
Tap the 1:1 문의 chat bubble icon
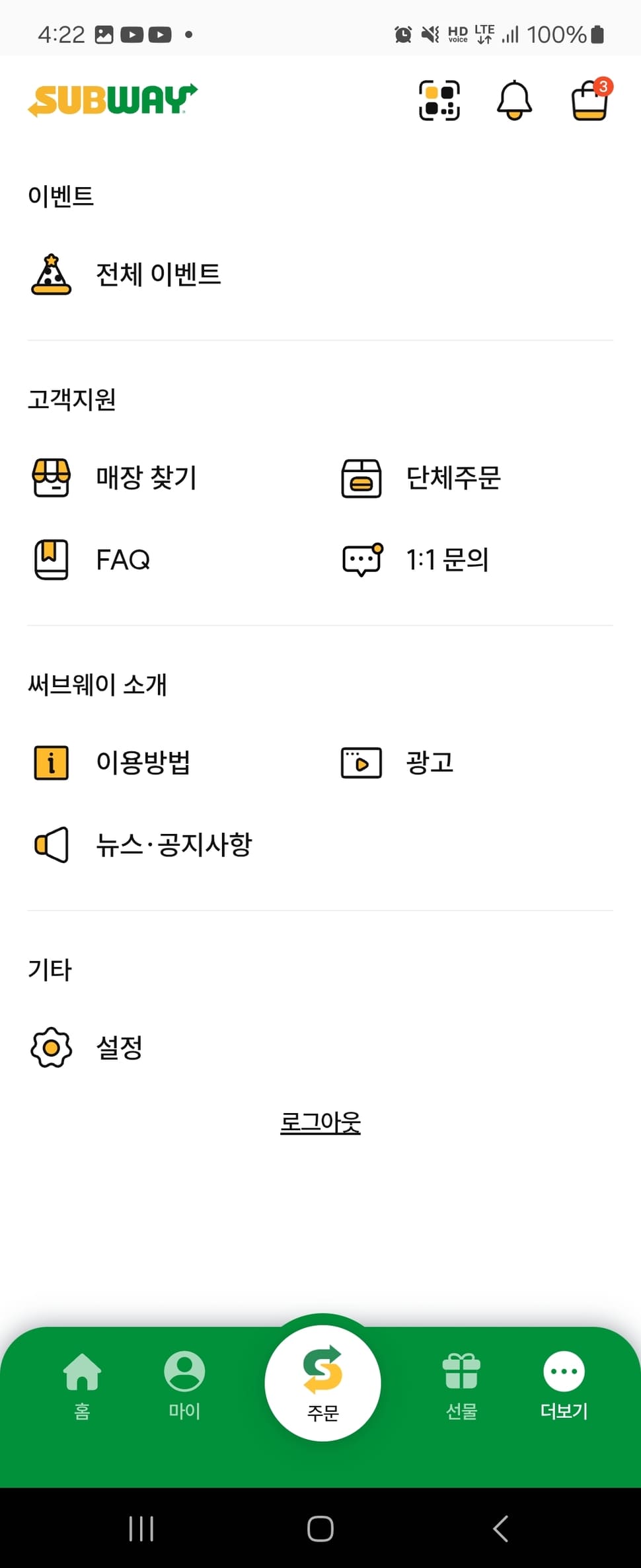pos(361,558)
